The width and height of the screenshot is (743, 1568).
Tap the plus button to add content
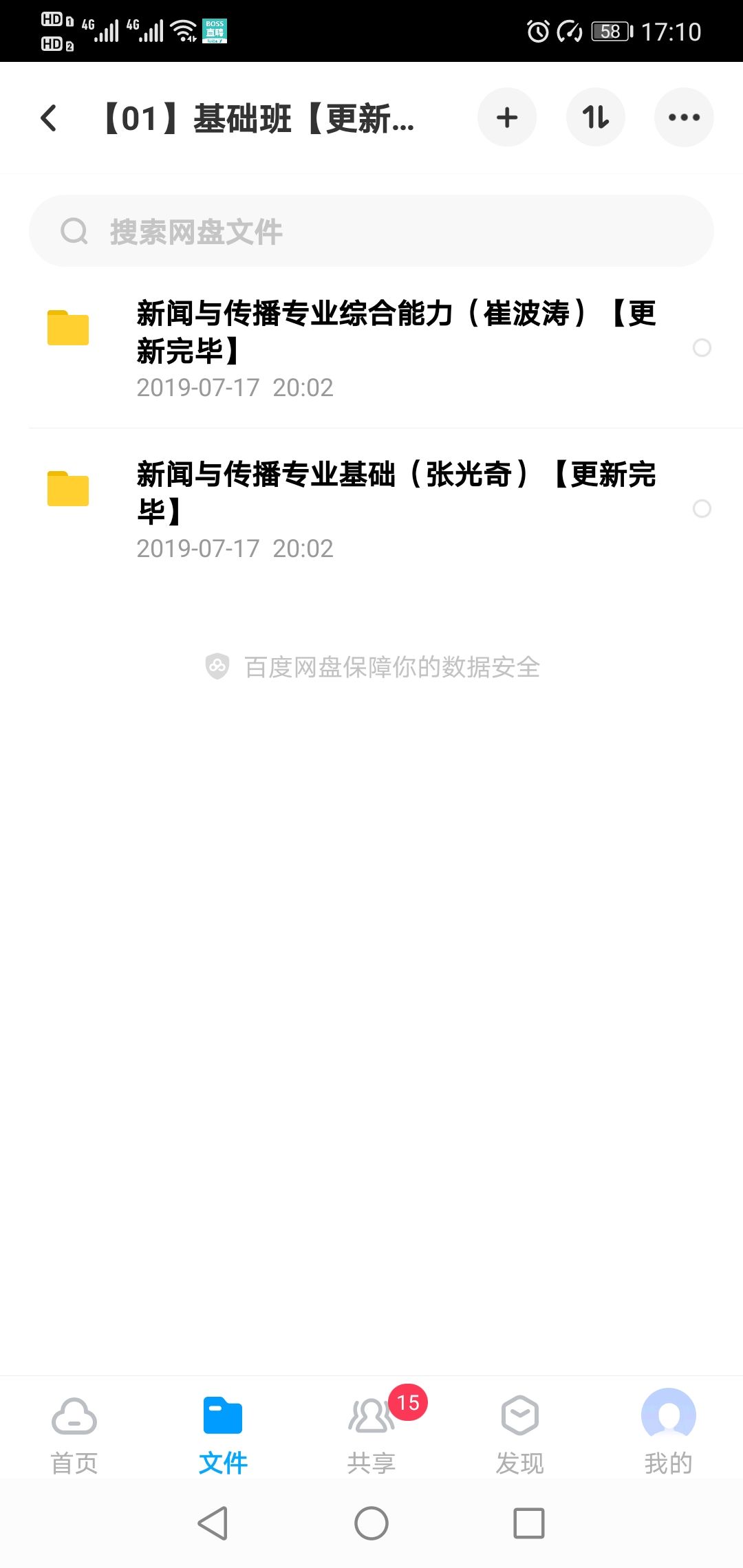coord(507,118)
